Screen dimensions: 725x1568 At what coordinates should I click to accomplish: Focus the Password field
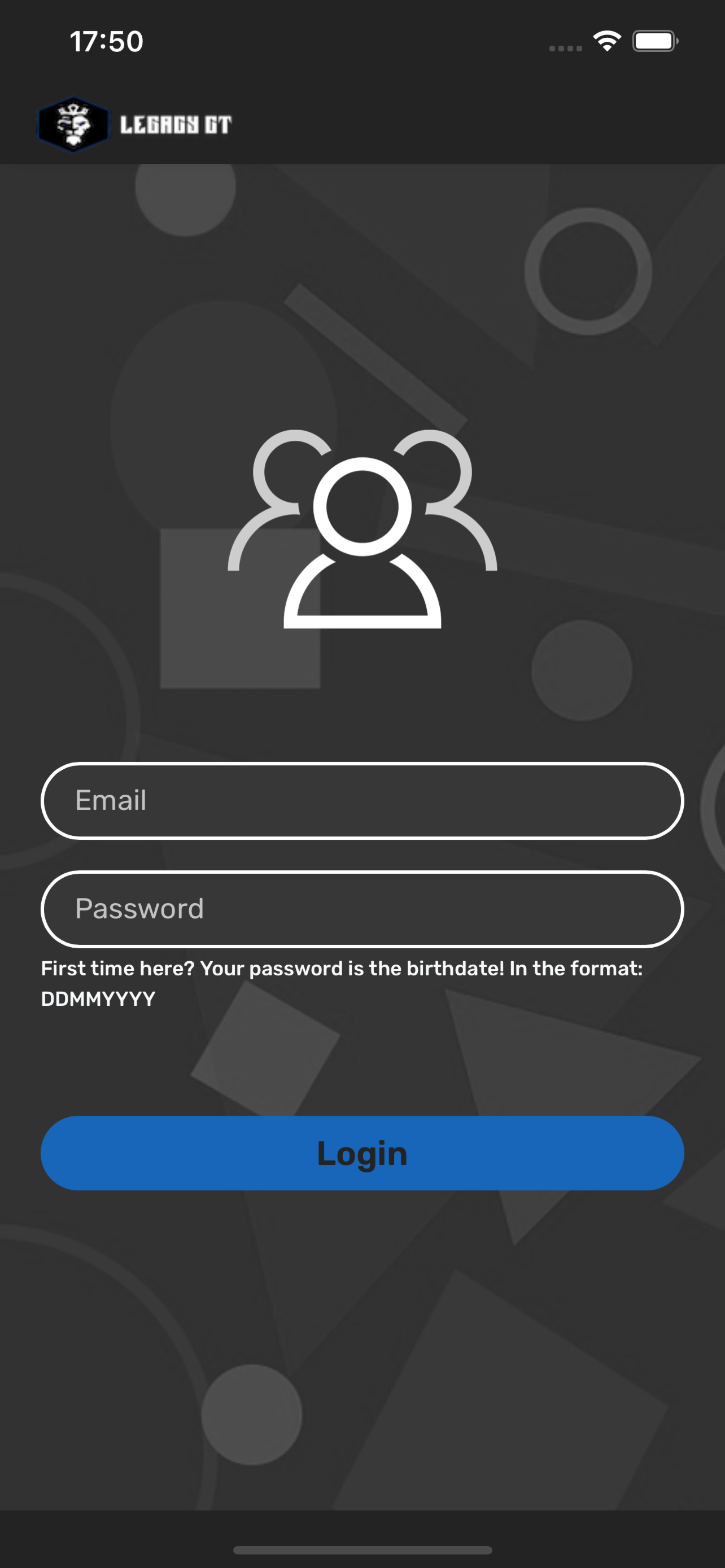click(362, 909)
